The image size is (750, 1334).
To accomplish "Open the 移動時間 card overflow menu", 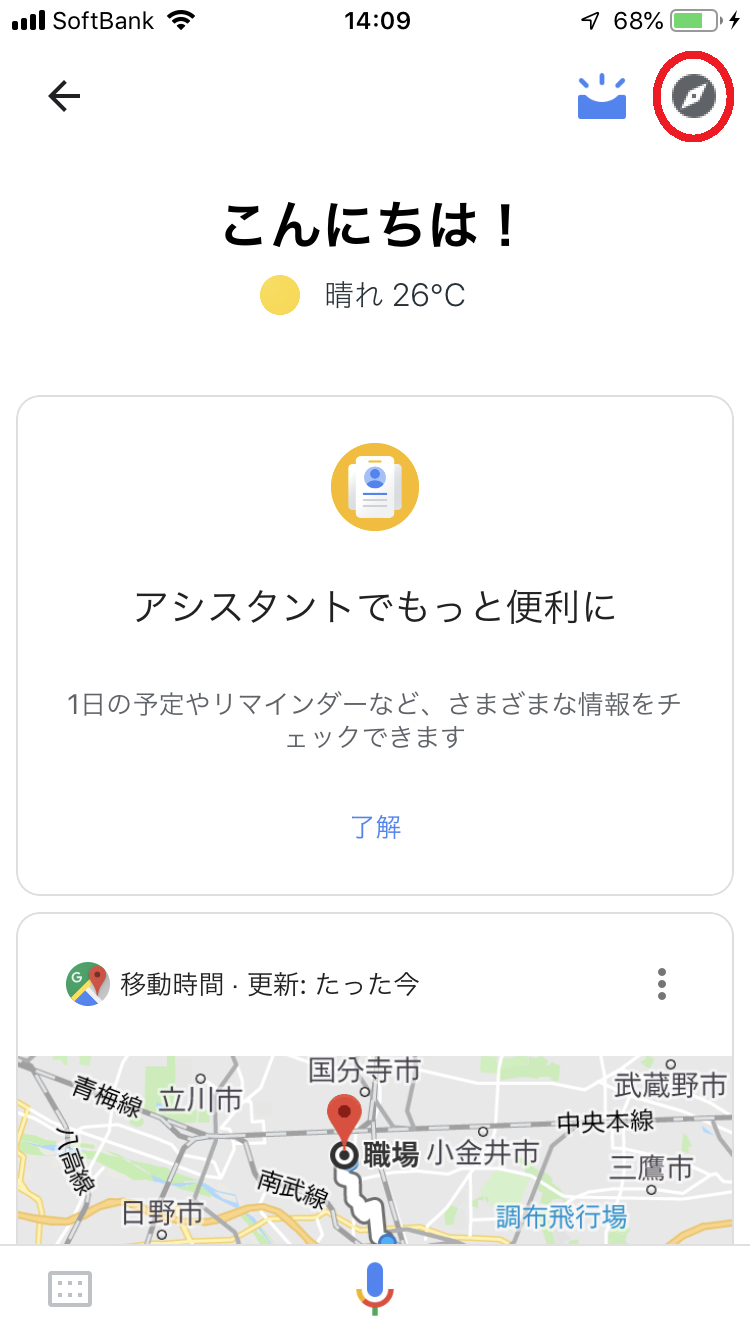I will 662,984.
